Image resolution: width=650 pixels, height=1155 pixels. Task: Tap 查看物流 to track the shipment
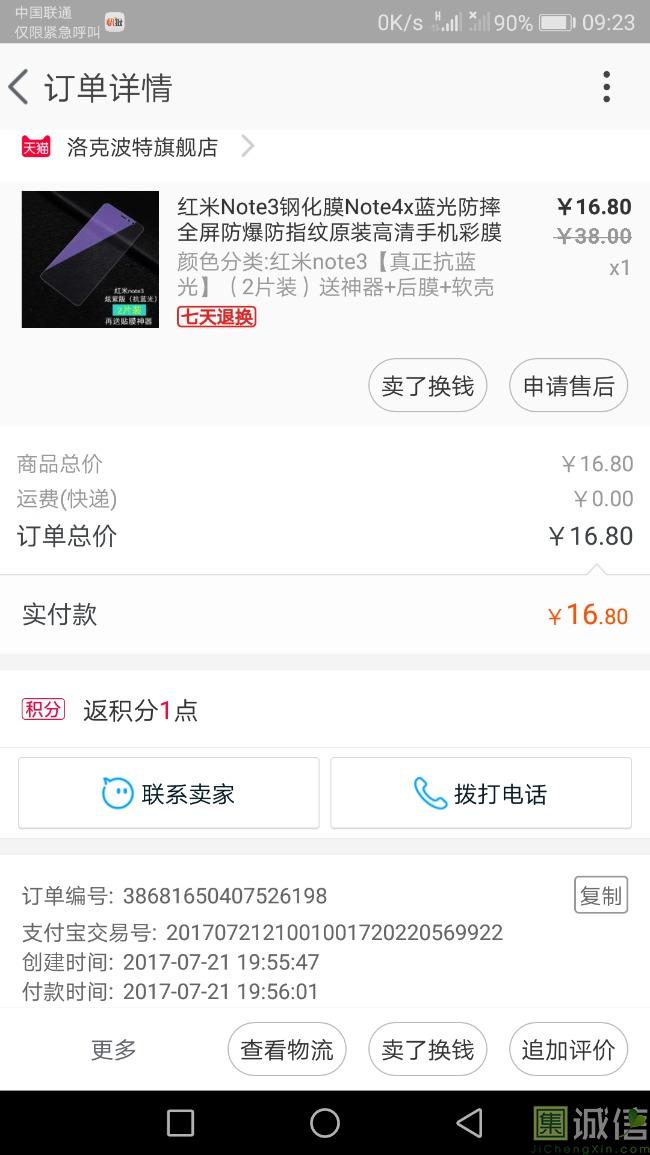287,1049
